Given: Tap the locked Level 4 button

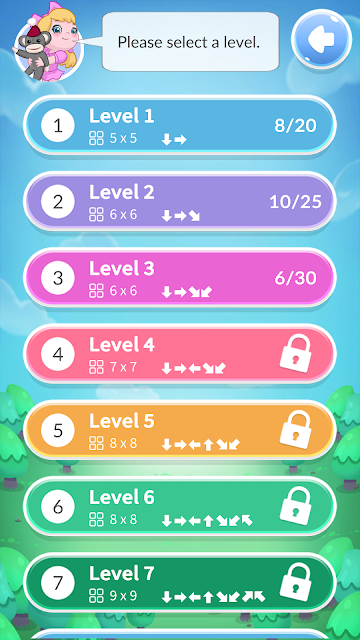Looking at the screenshot, I should point(180,354).
